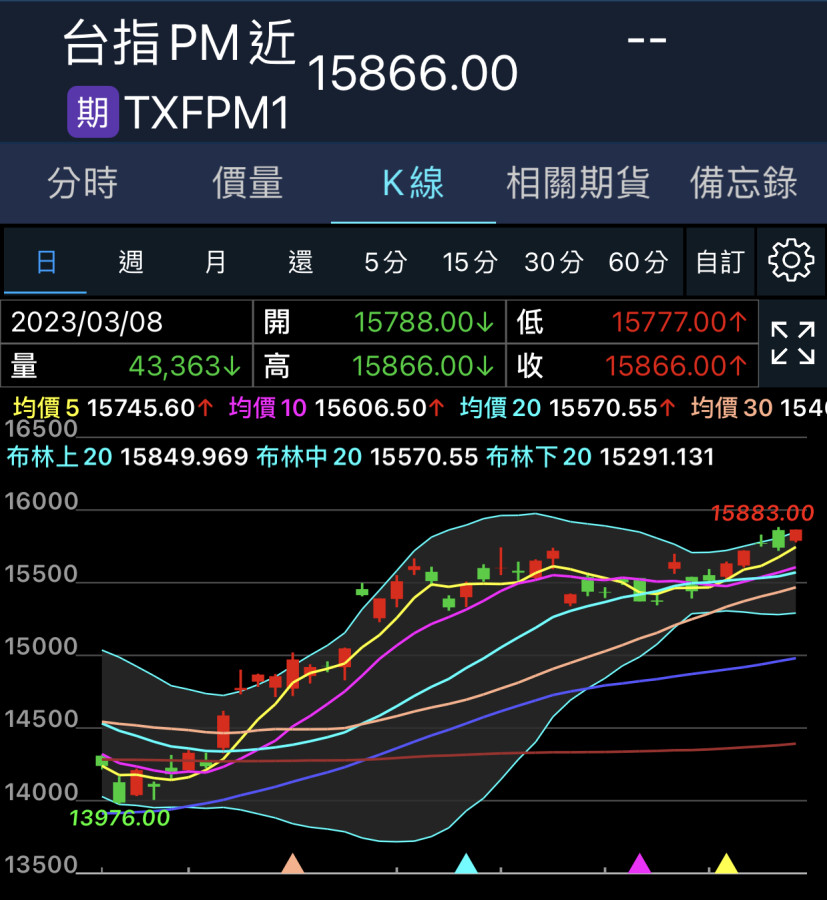Screen dimensions: 827x900
Task: Switch chart to 週 period
Action: [x=131, y=262]
